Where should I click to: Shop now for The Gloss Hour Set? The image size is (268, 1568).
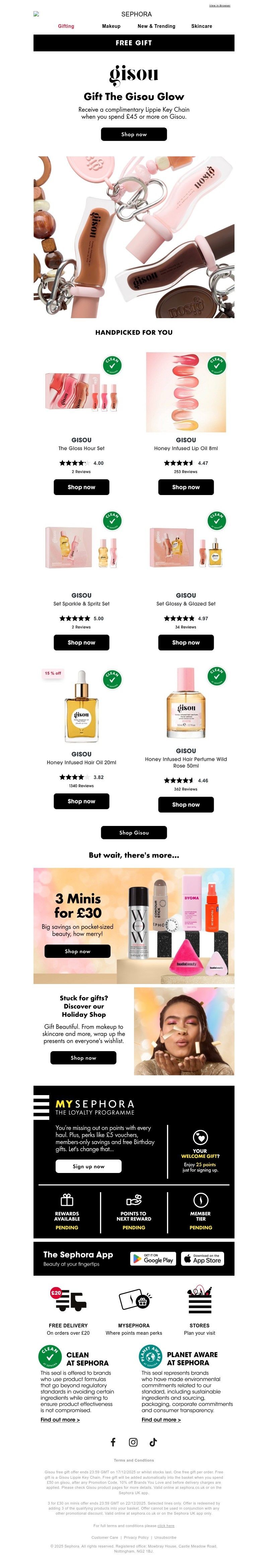[x=81, y=487]
